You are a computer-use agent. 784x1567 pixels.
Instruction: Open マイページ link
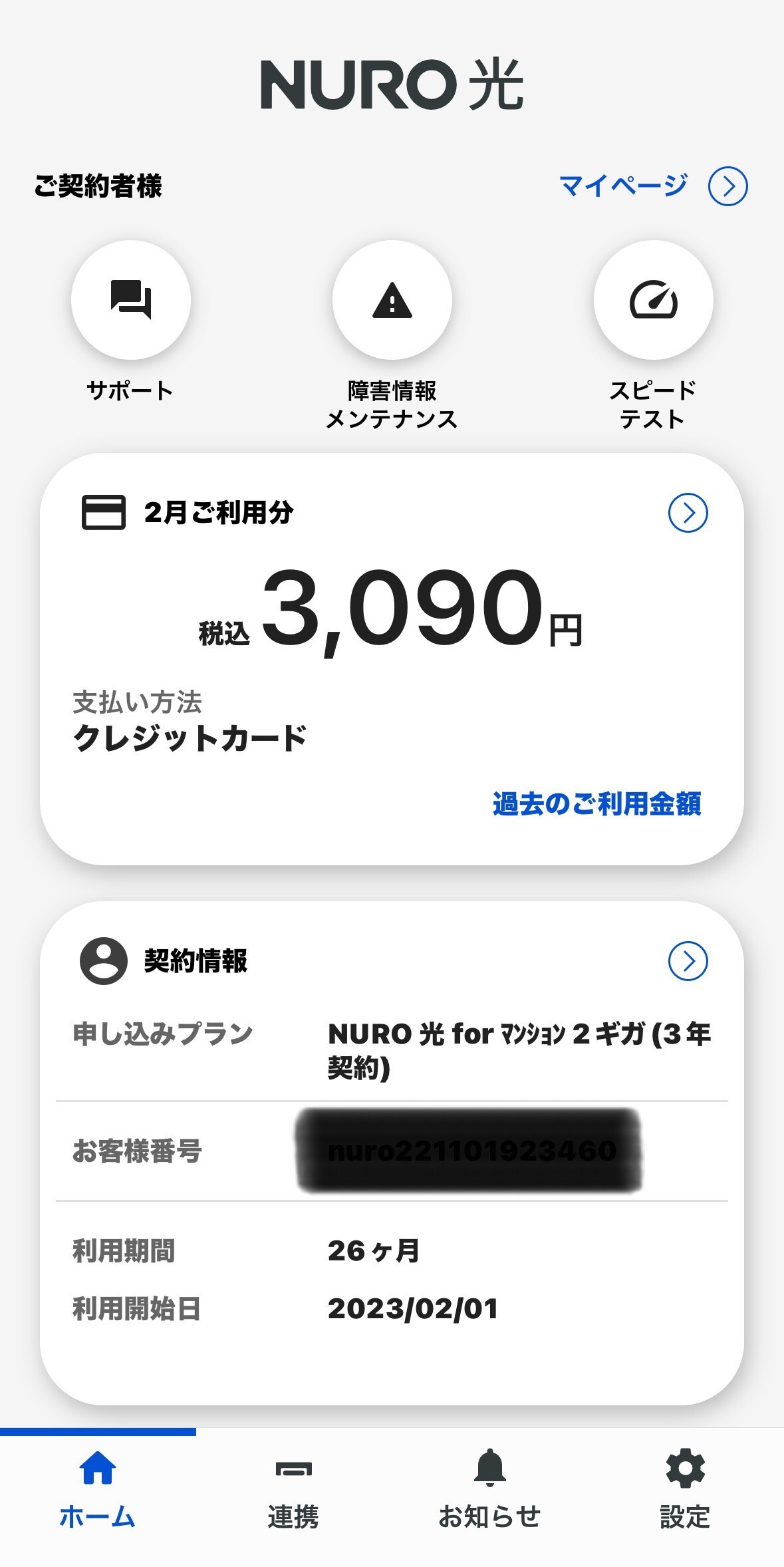pos(652,186)
